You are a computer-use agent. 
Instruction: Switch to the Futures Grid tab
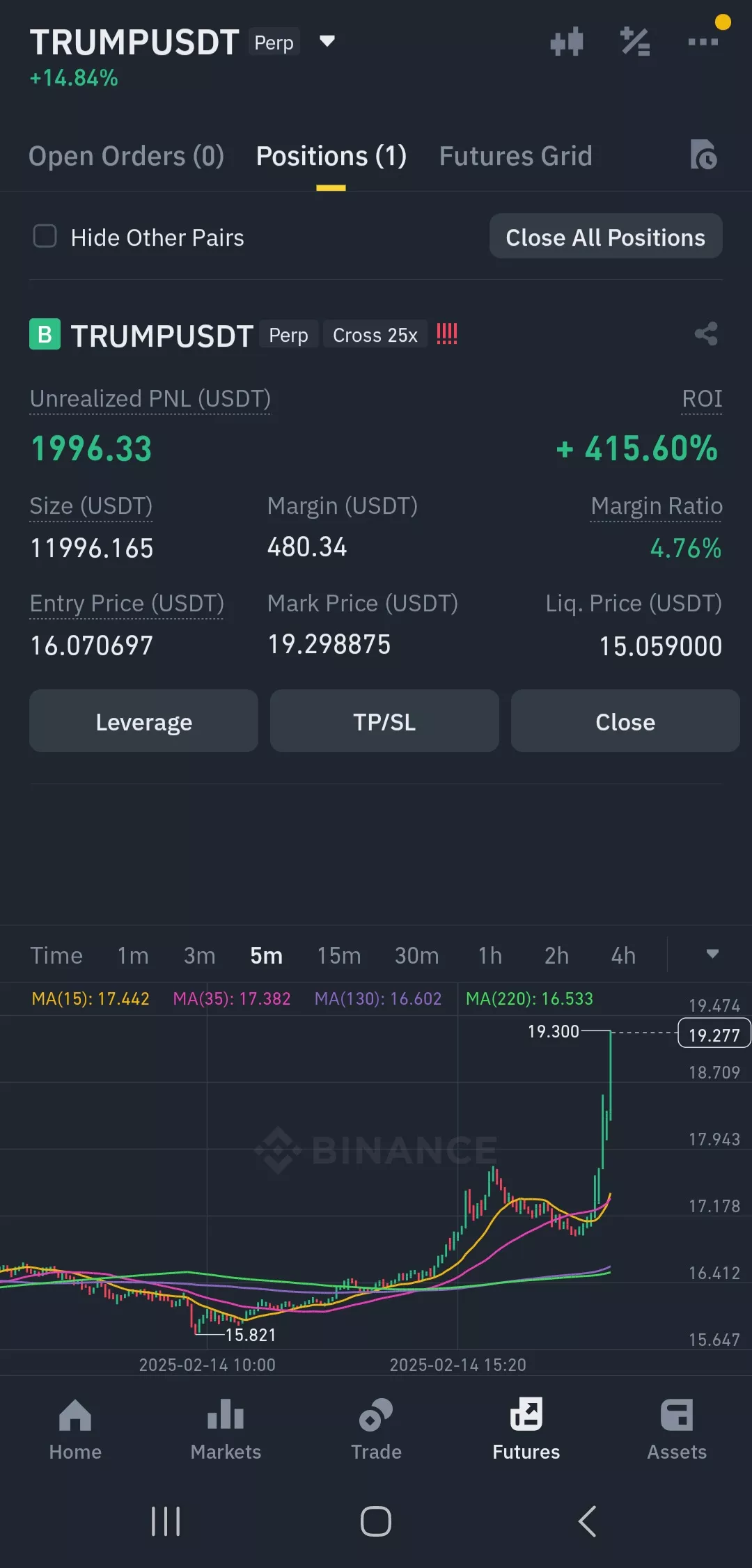tap(515, 156)
